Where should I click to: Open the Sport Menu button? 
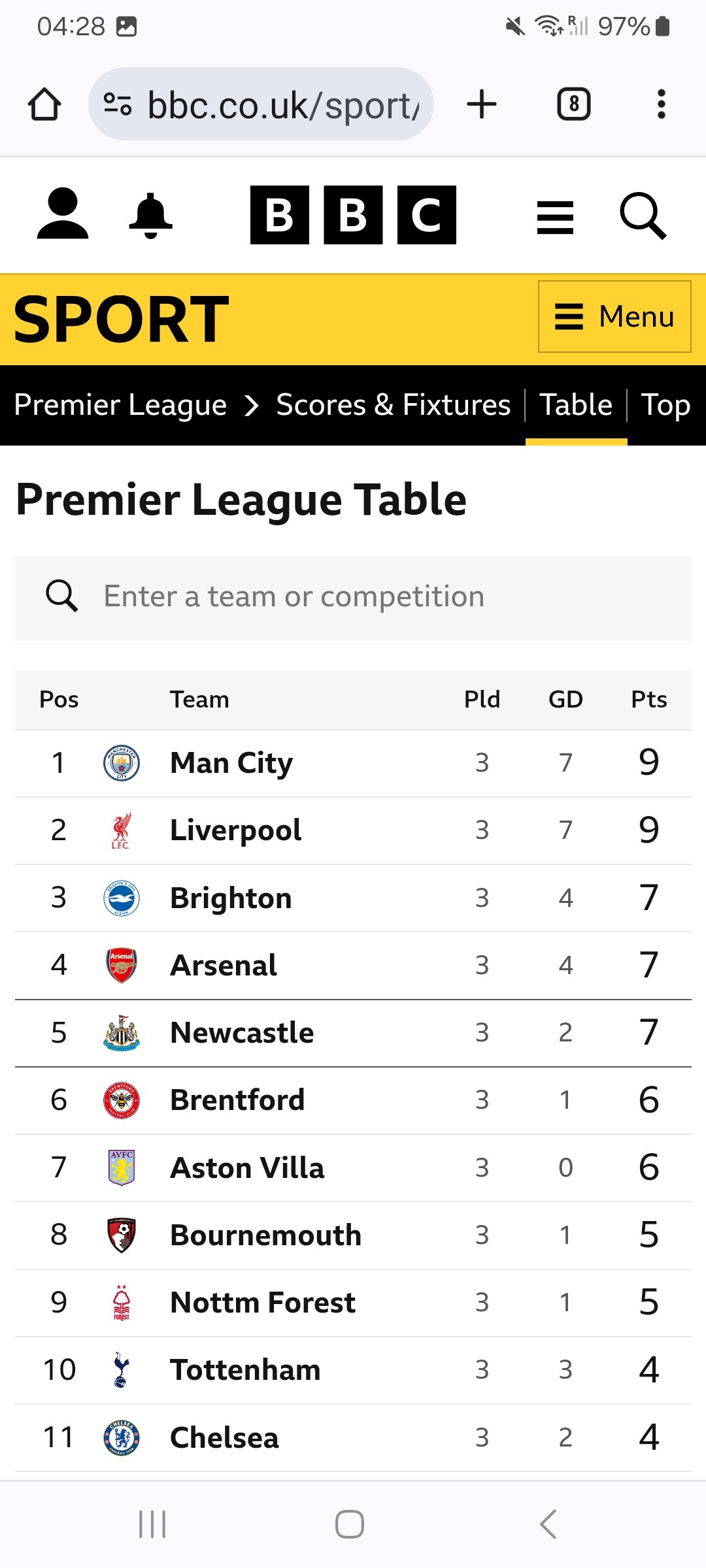click(614, 317)
